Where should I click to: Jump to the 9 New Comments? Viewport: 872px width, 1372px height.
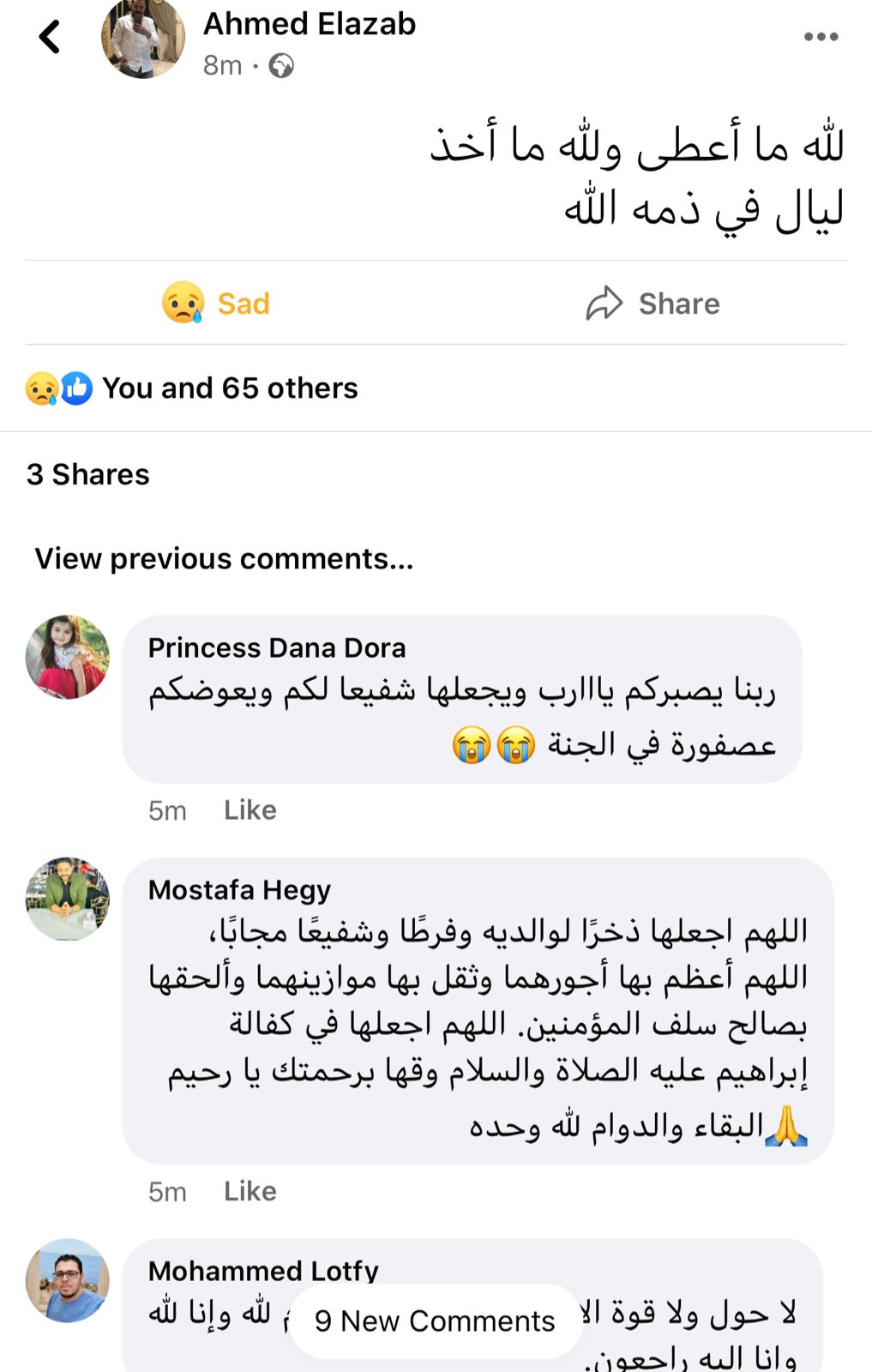click(x=435, y=1321)
